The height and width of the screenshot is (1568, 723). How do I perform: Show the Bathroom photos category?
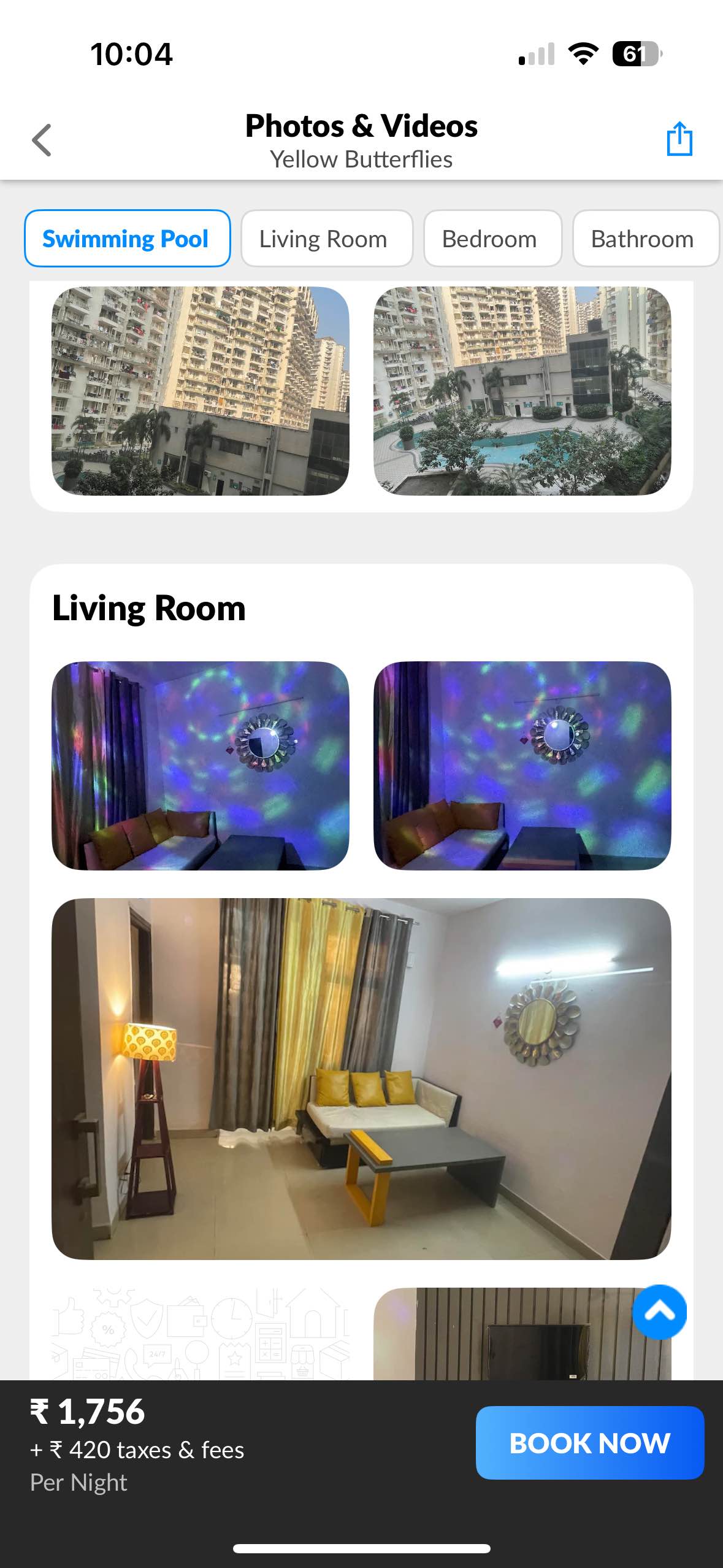[x=644, y=239]
